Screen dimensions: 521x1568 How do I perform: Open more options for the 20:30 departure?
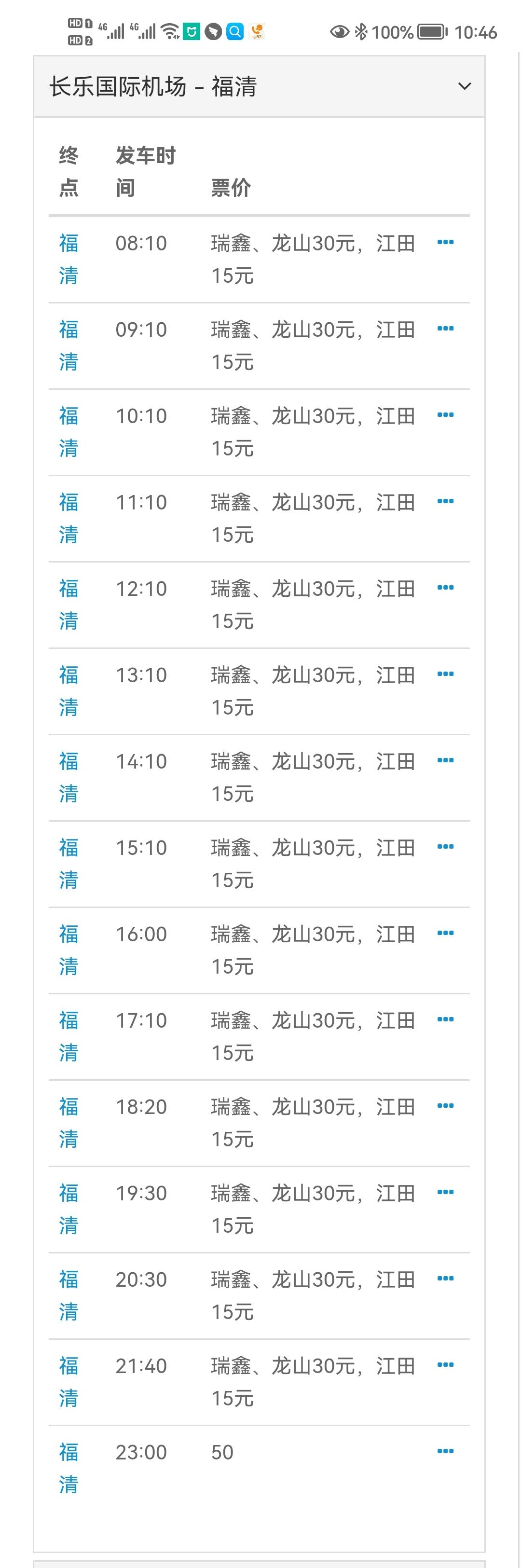pyautogui.click(x=445, y=1279)
